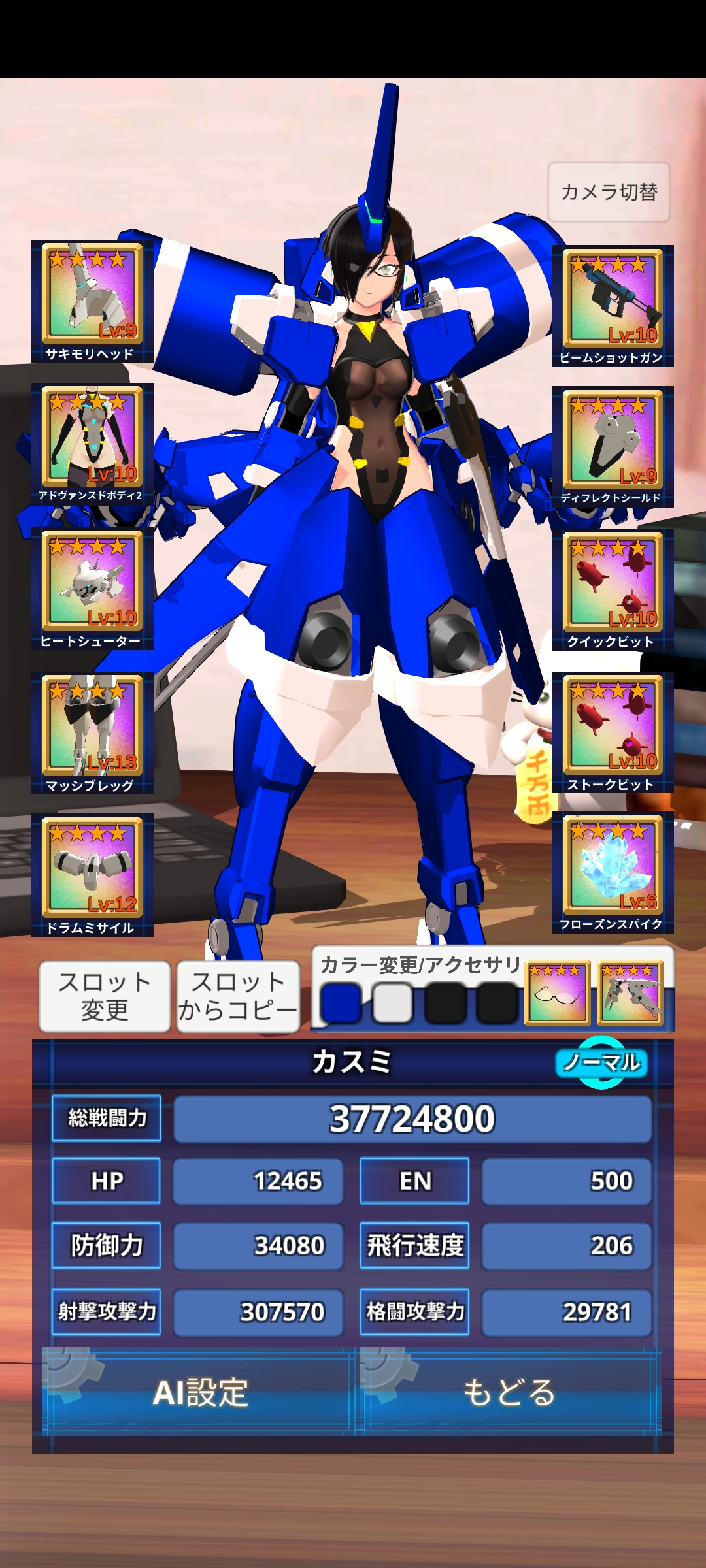
Task: Tap the スロットからコピー copy button
Action: tap(238, 996)
